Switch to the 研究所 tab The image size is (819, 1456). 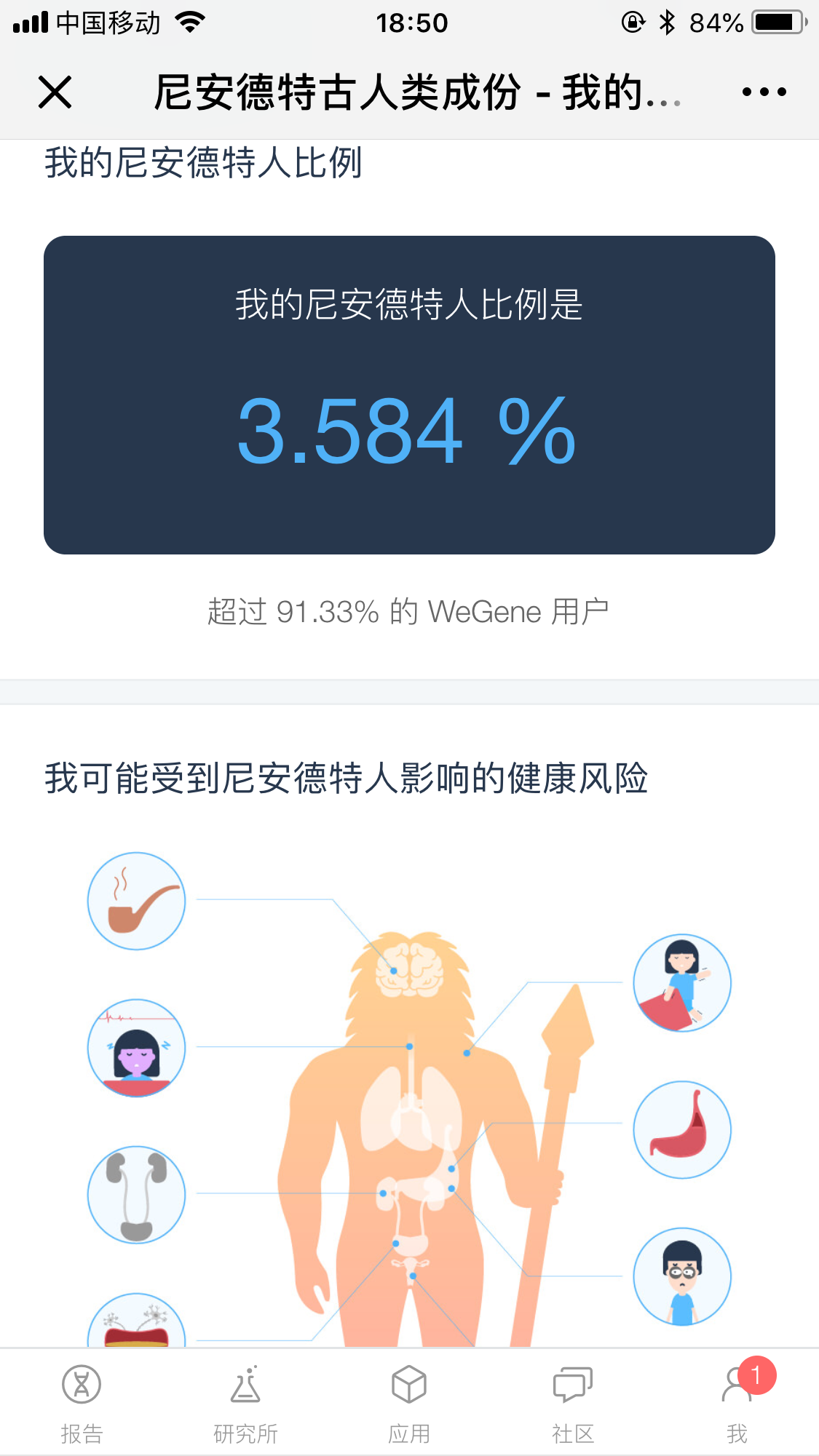point(245,1404)
